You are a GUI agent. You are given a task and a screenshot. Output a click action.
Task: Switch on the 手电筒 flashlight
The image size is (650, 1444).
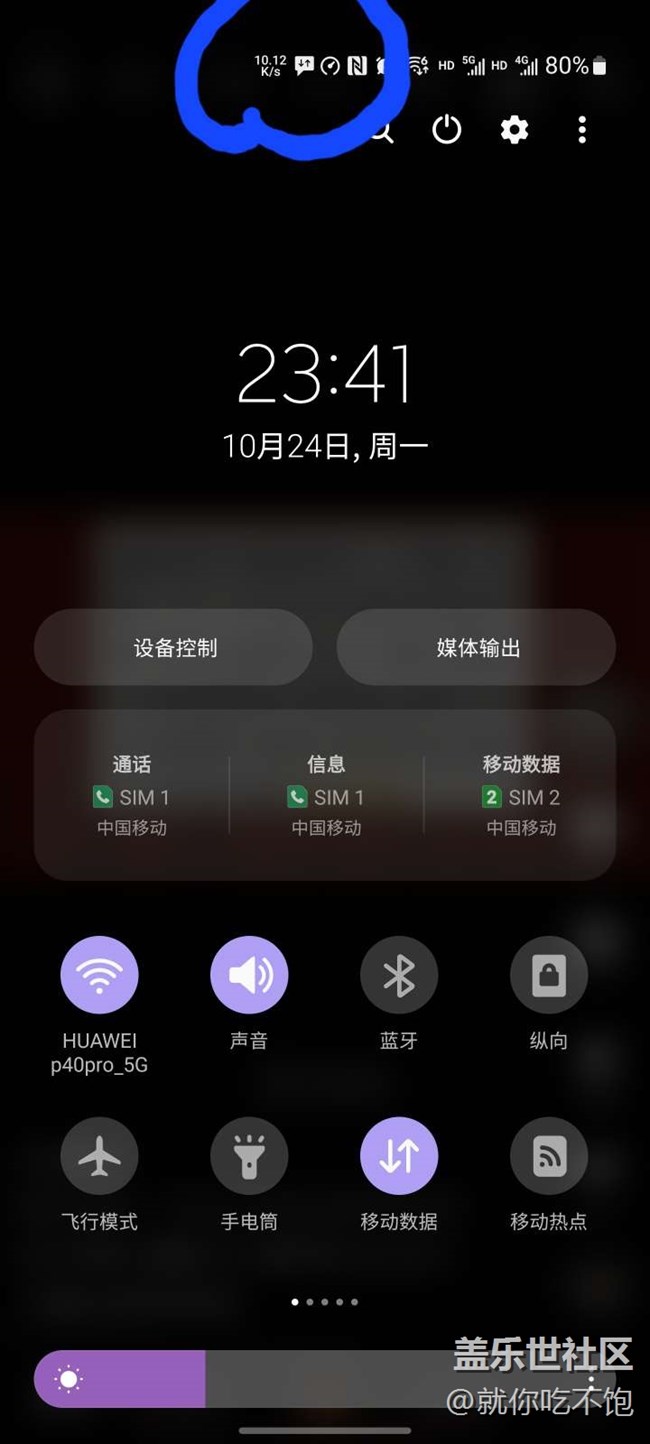tap(249, 1156)
